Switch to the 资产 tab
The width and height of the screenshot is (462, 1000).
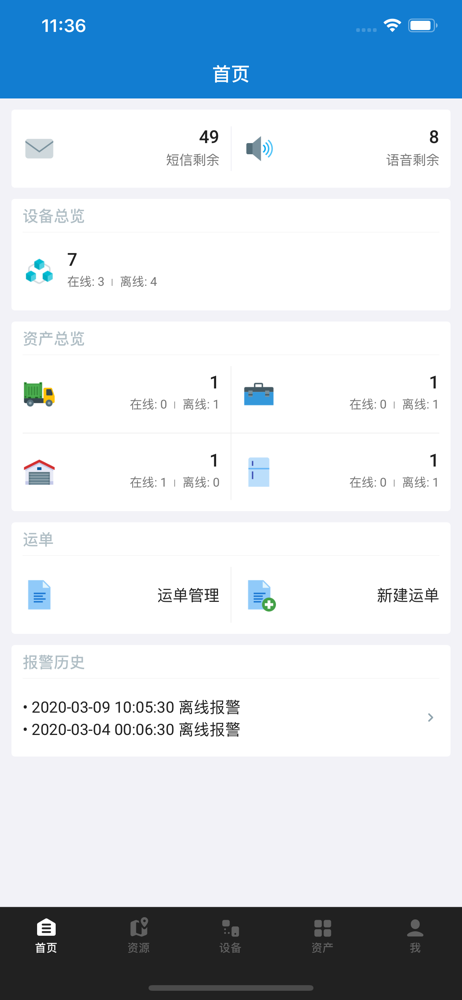[x=322, y=936]
